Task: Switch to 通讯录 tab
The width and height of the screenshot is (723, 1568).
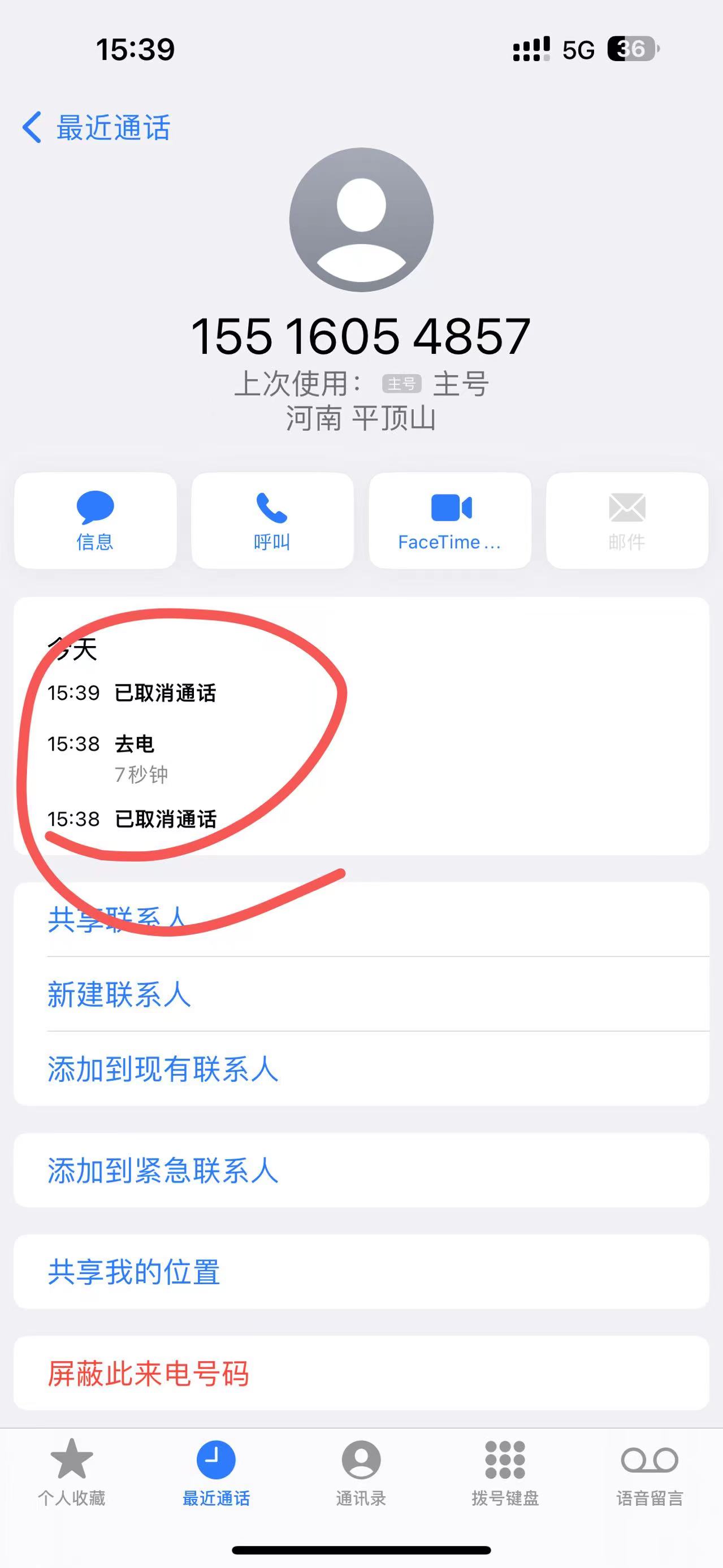Action: (x=361, y=1473)
